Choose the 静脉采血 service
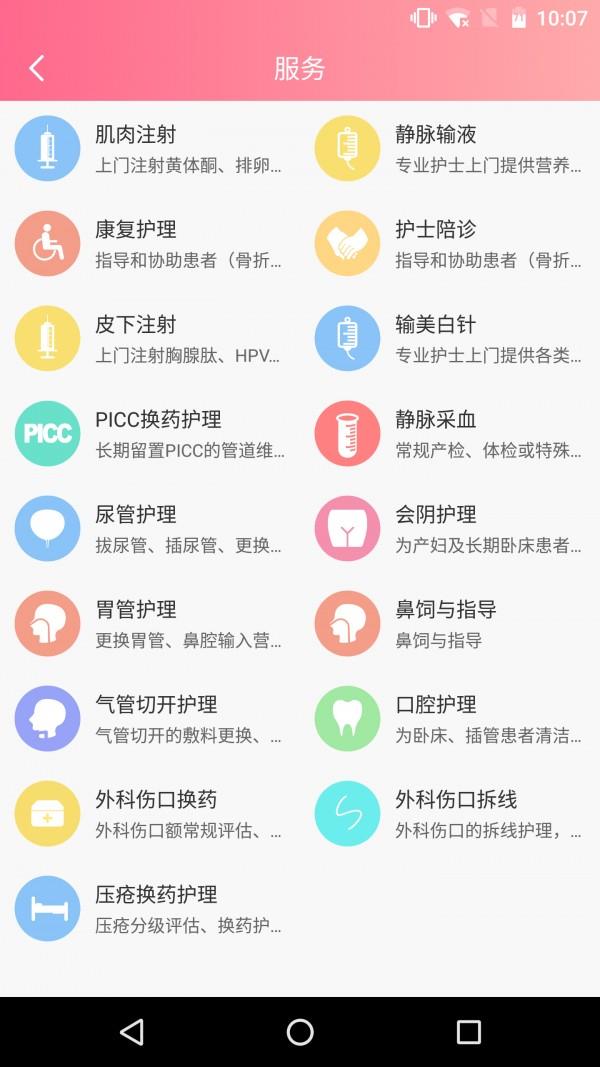Screen dimensions: 600x1067 coord(450,433)
